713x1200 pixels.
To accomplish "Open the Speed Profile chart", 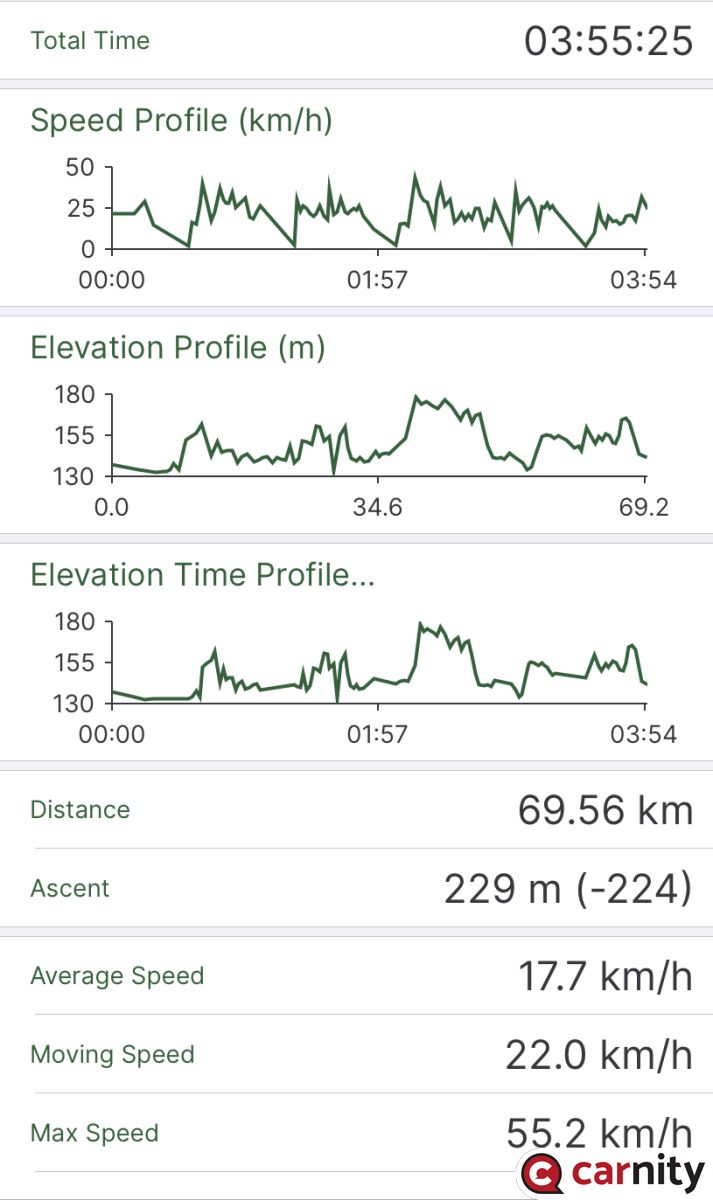I will [356, 198].
